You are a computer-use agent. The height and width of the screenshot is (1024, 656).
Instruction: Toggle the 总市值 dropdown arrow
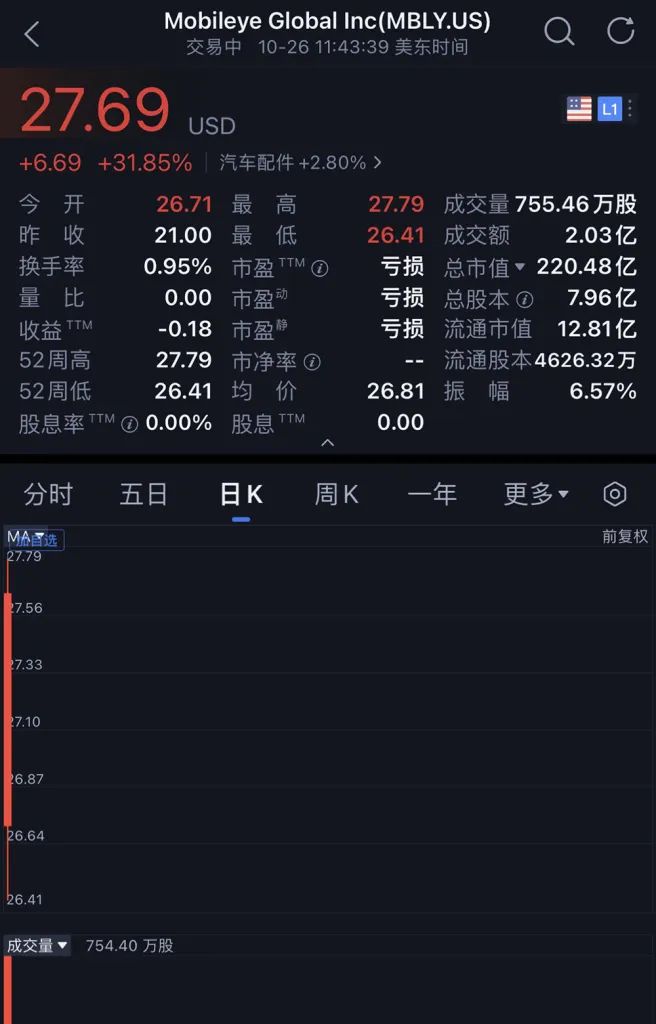[520, 267]
